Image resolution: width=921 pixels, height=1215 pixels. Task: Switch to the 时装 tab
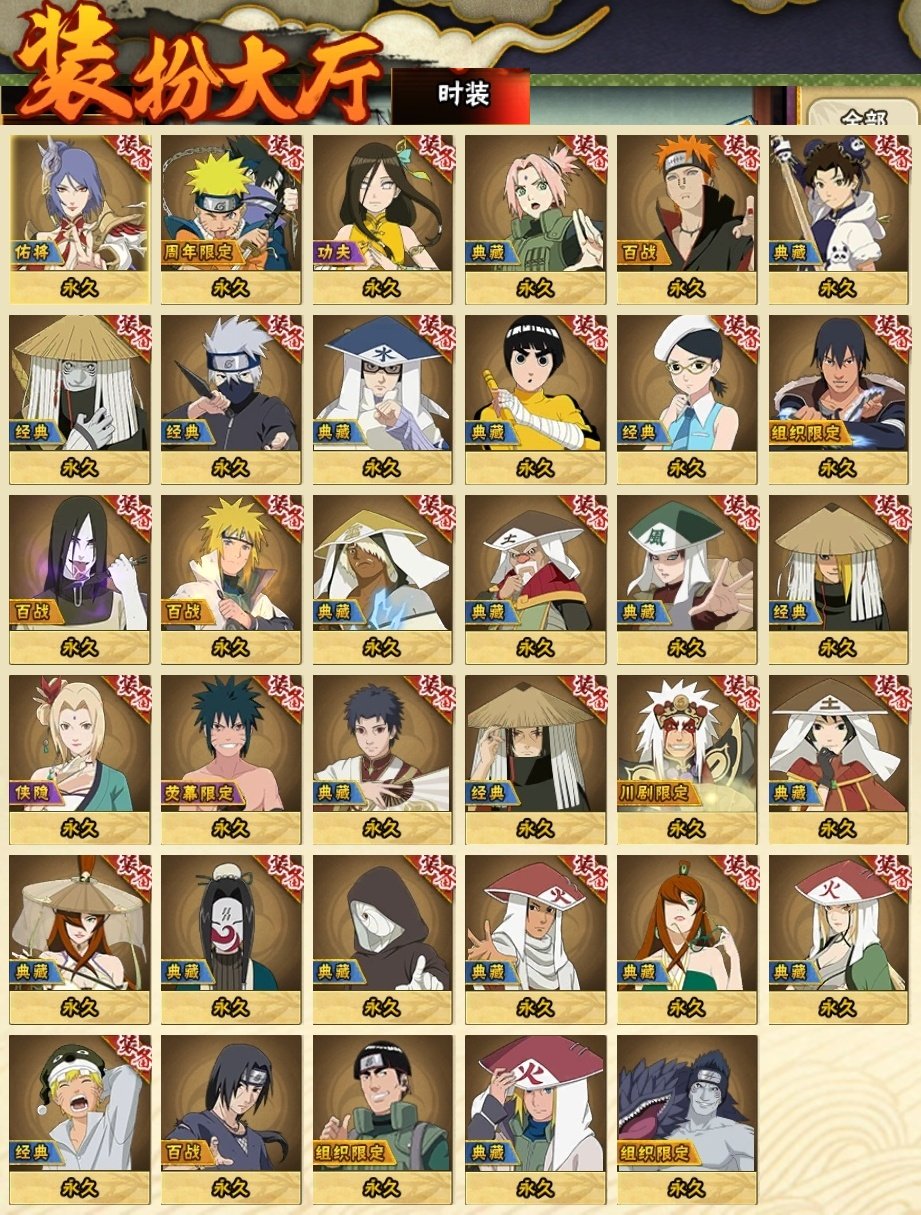pos(462,95)
